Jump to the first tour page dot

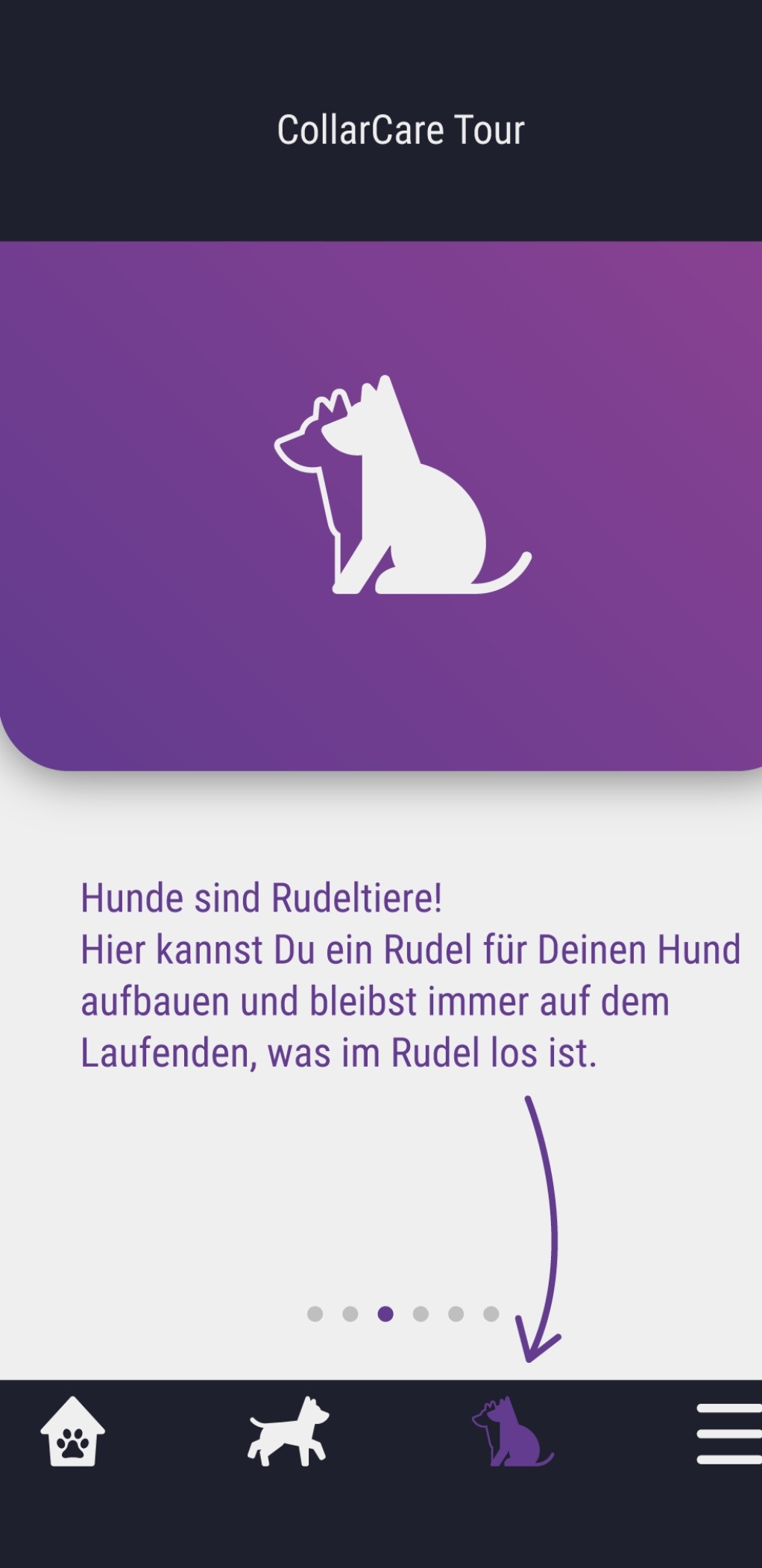coord(315,1314)
